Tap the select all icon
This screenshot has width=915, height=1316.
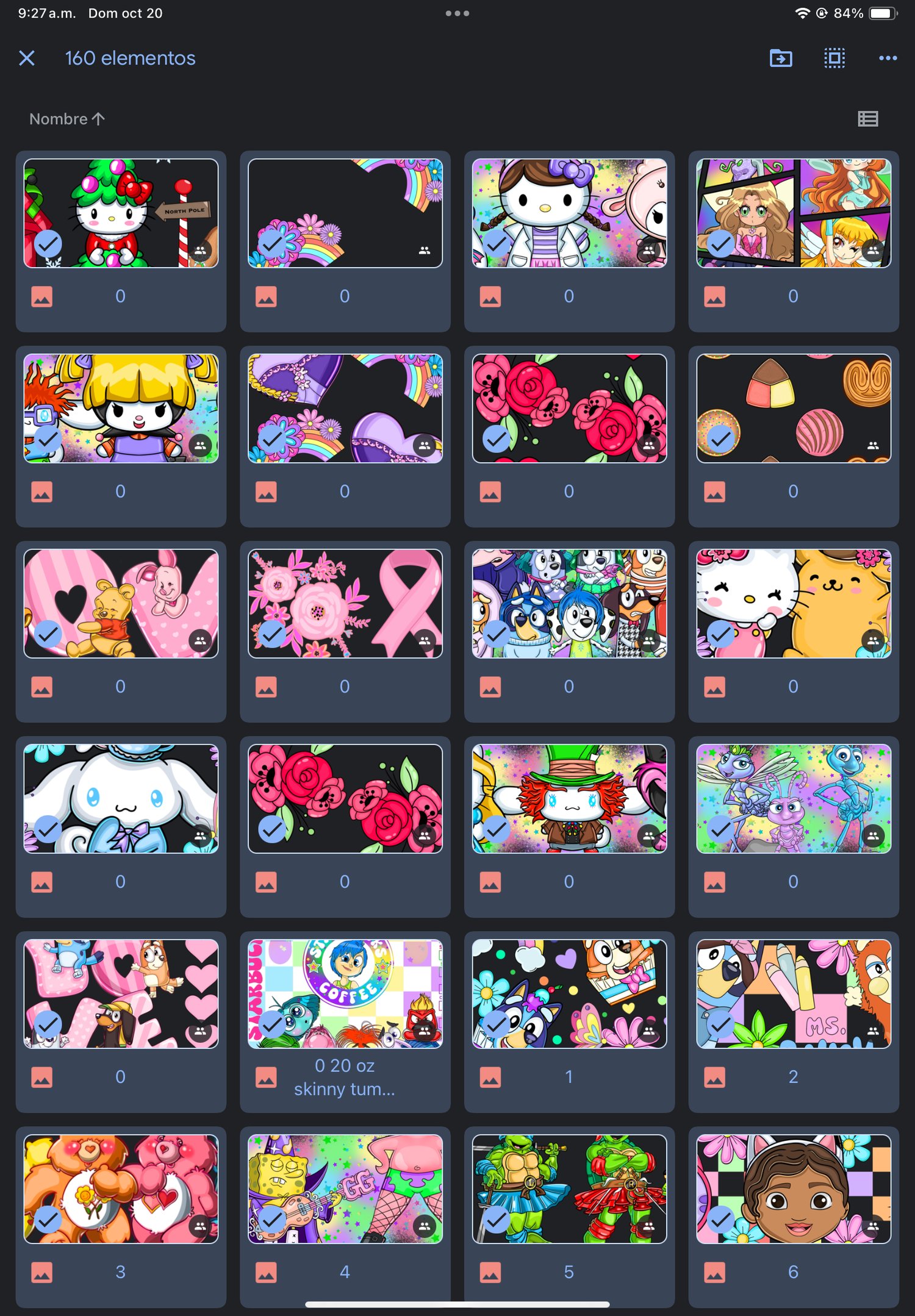pyautogui.click(x=834, y=59)
